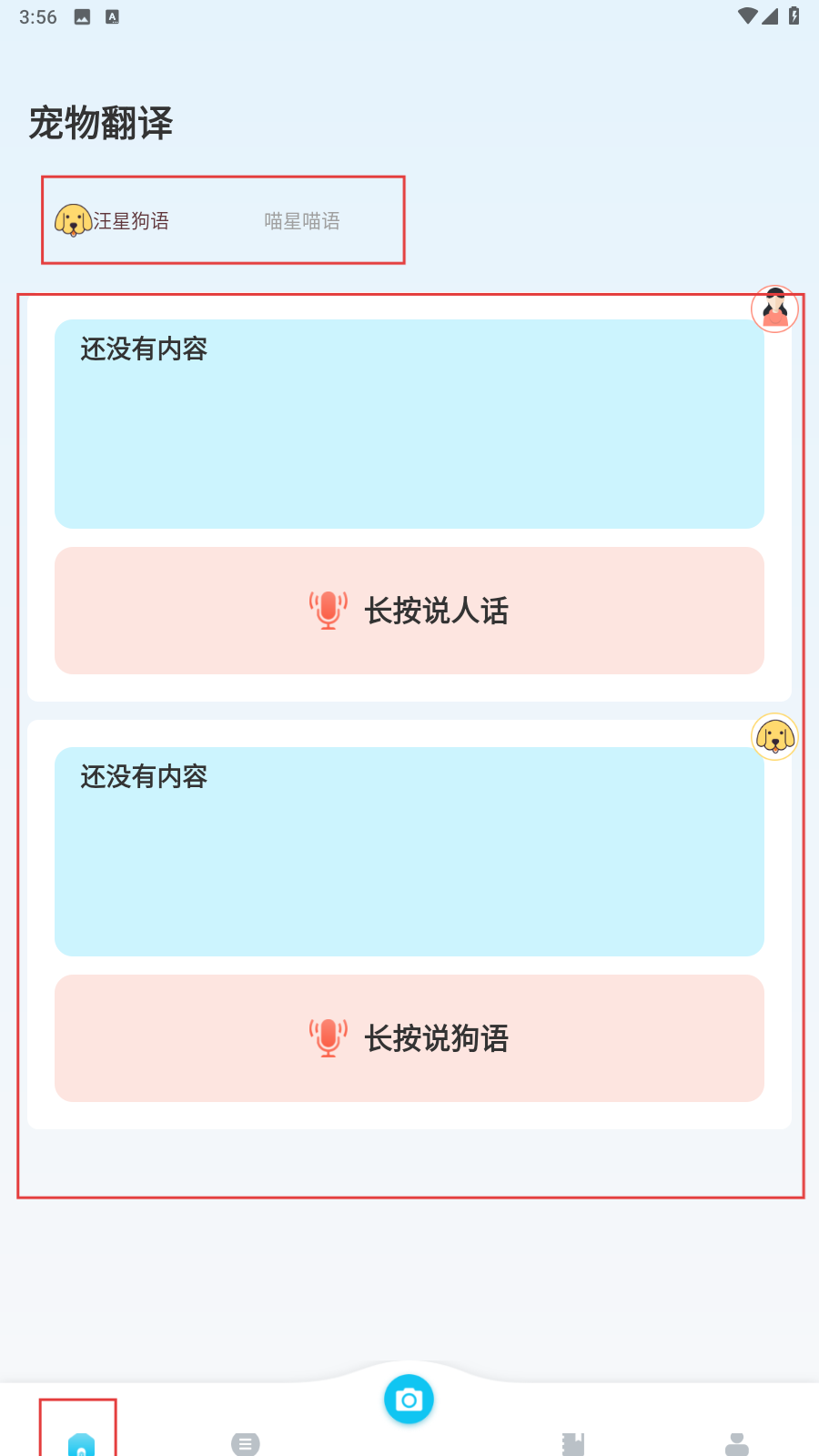Select the 汪星狗语 dog language tab
This screenshot has height=1456, width=819.
click(114, 221)
